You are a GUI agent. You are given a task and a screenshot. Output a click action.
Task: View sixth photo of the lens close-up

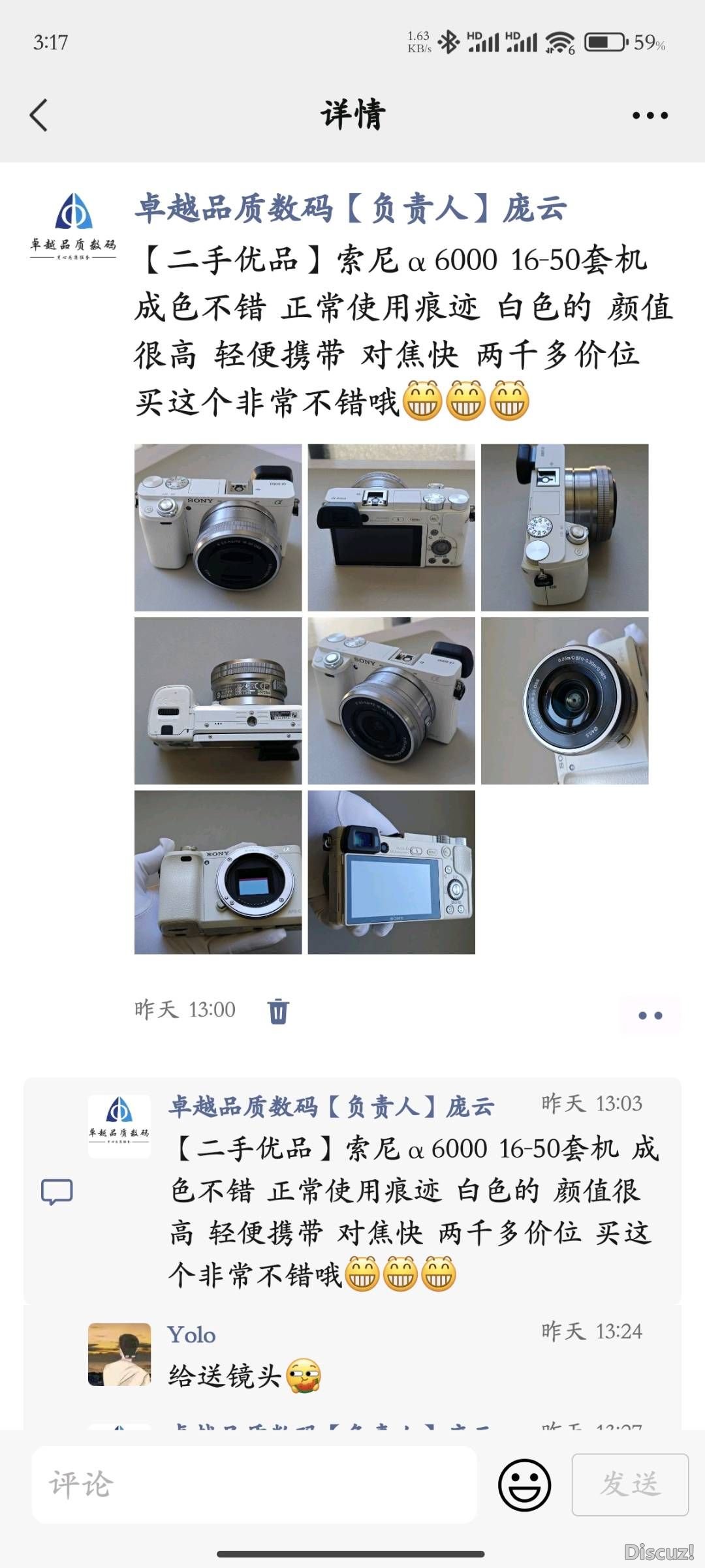[x=565, y=700]
